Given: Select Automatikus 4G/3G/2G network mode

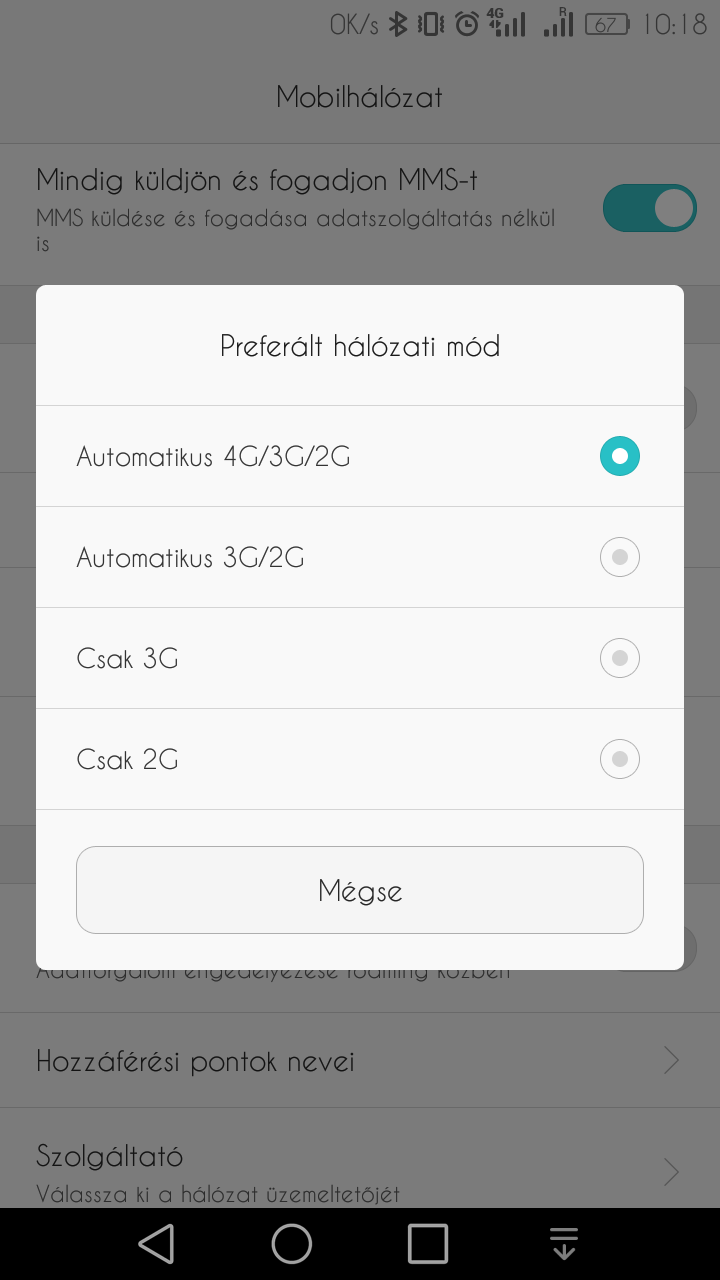Looking at the screenshot, I should coord(360,456).
